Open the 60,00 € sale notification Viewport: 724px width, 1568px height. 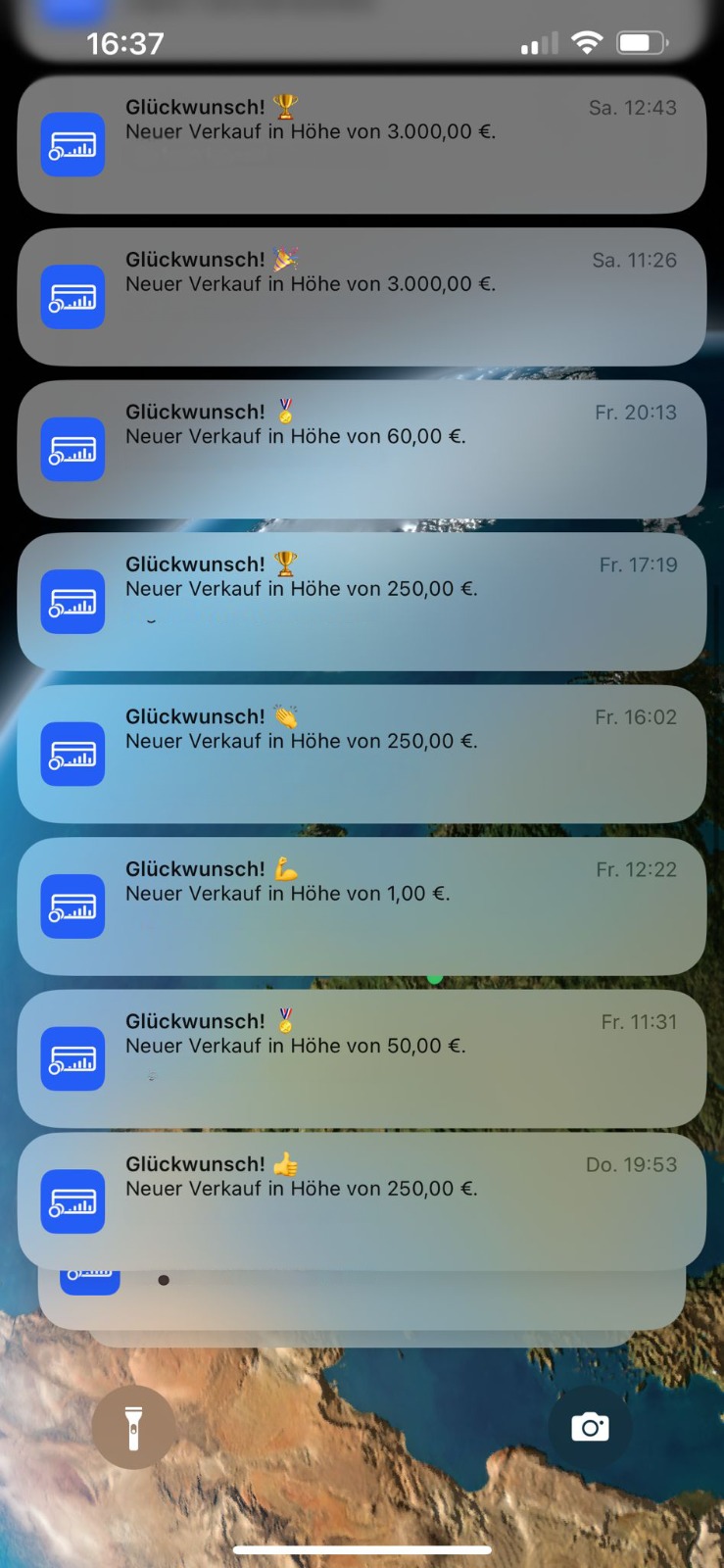click(x=362, y=449)
